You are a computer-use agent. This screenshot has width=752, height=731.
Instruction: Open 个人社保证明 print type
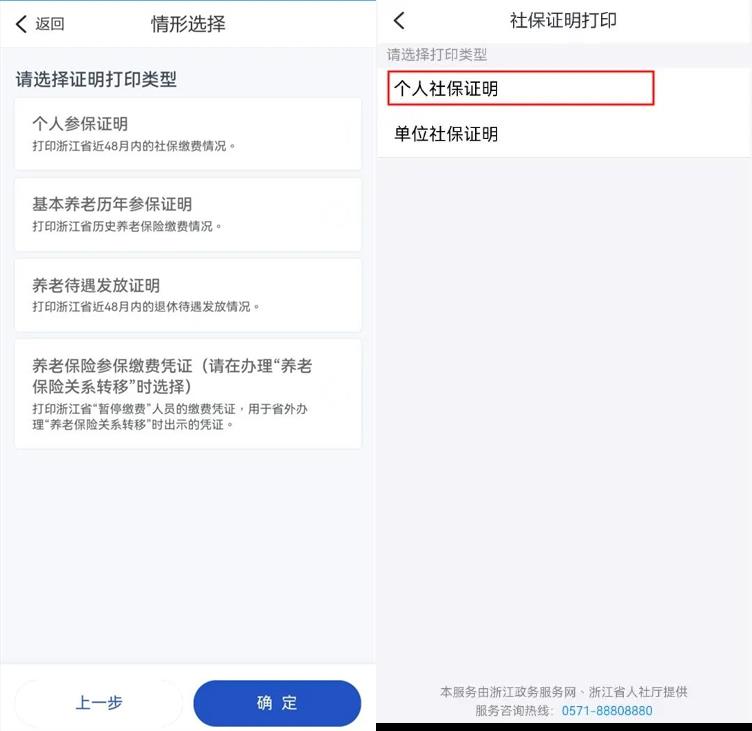pos(520,89)
